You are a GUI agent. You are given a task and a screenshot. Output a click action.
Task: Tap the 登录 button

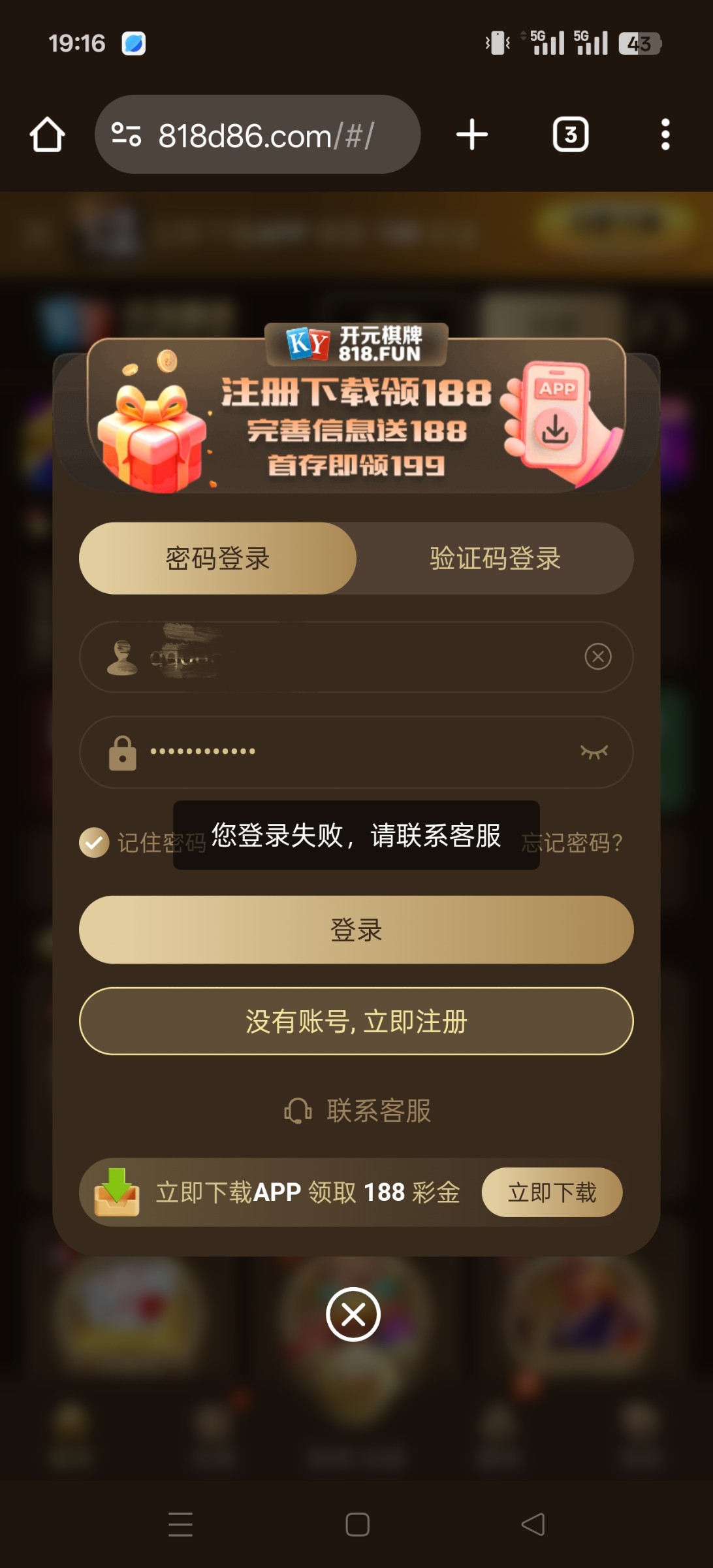356,930
